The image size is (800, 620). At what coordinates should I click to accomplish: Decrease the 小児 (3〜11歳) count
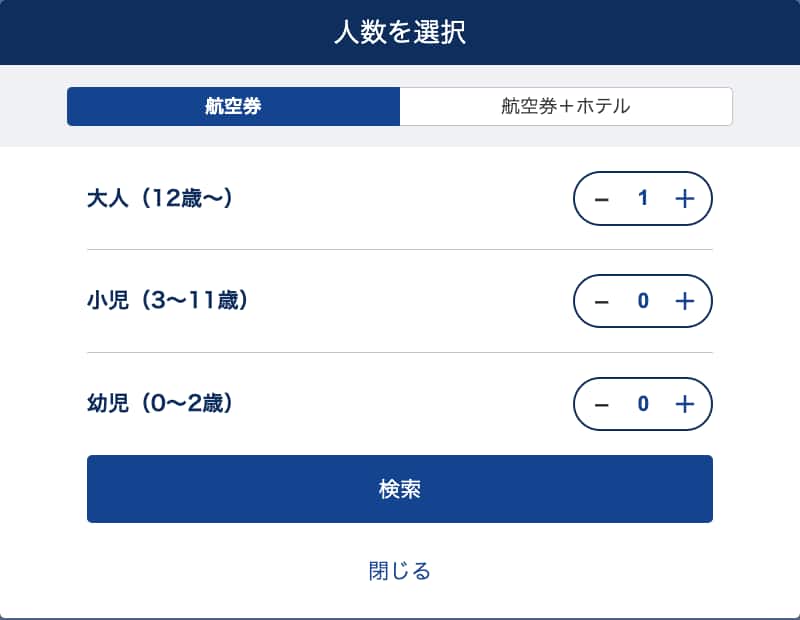click(602, 301)
